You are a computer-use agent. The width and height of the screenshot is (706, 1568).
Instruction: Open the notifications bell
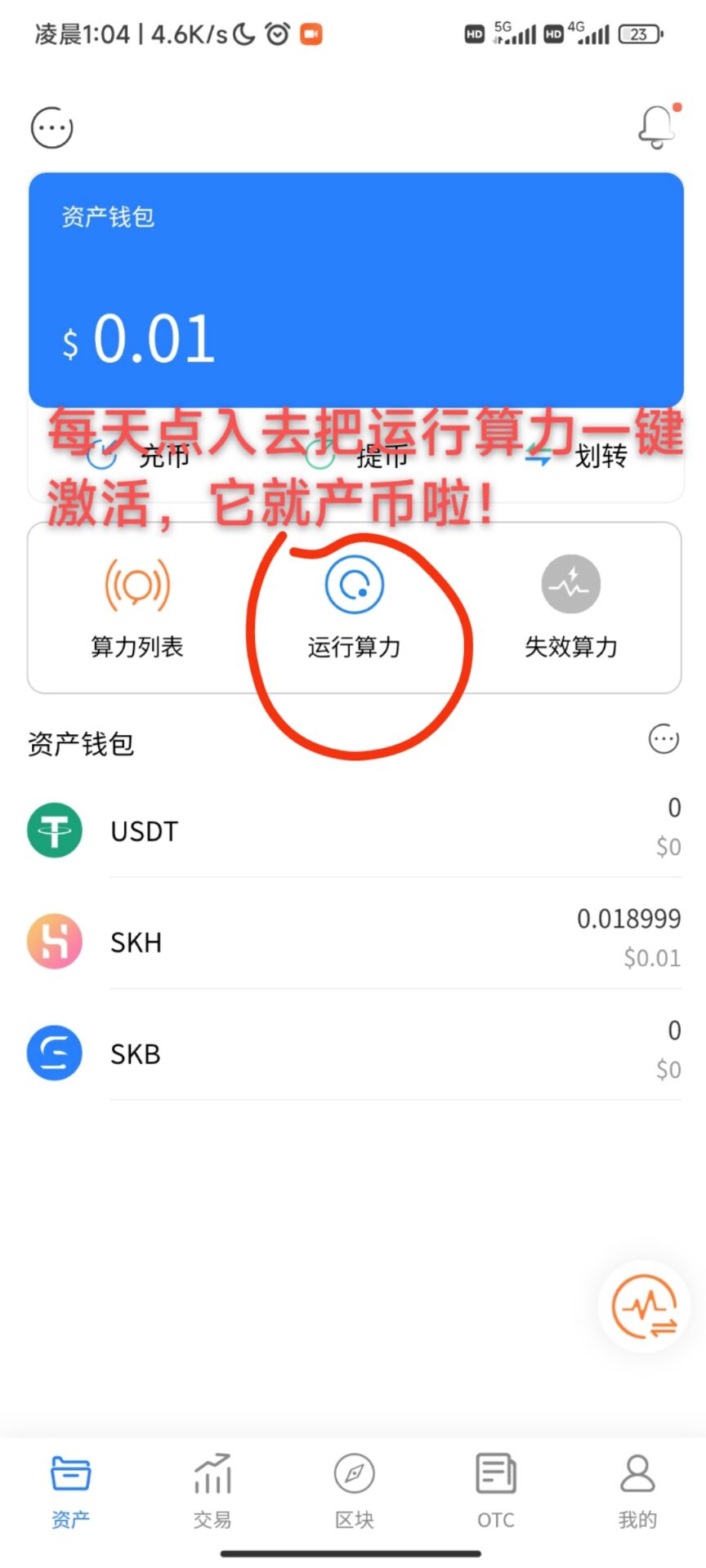(x=657, y=127)
